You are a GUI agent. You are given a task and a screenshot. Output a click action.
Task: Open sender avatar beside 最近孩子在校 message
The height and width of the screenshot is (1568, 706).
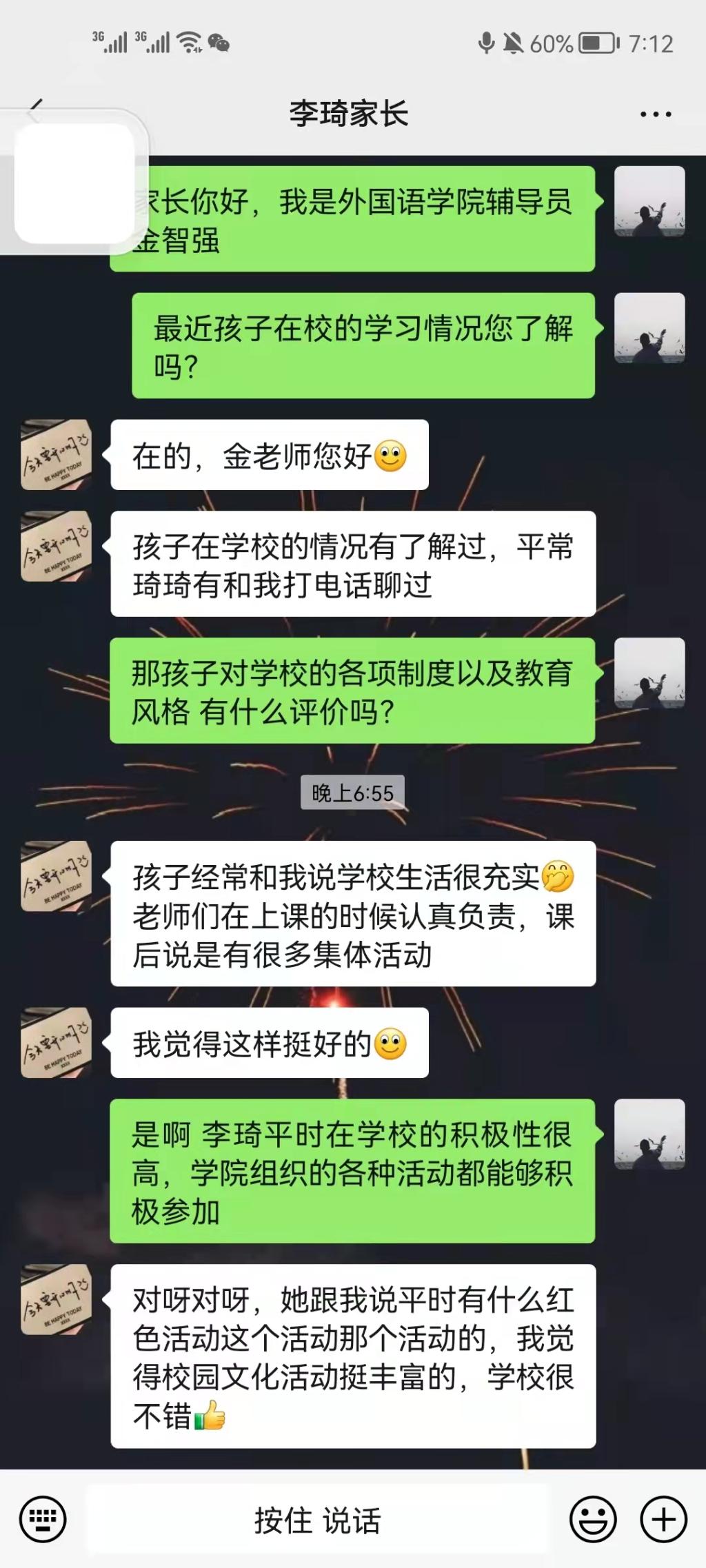(x=649, y=328)
